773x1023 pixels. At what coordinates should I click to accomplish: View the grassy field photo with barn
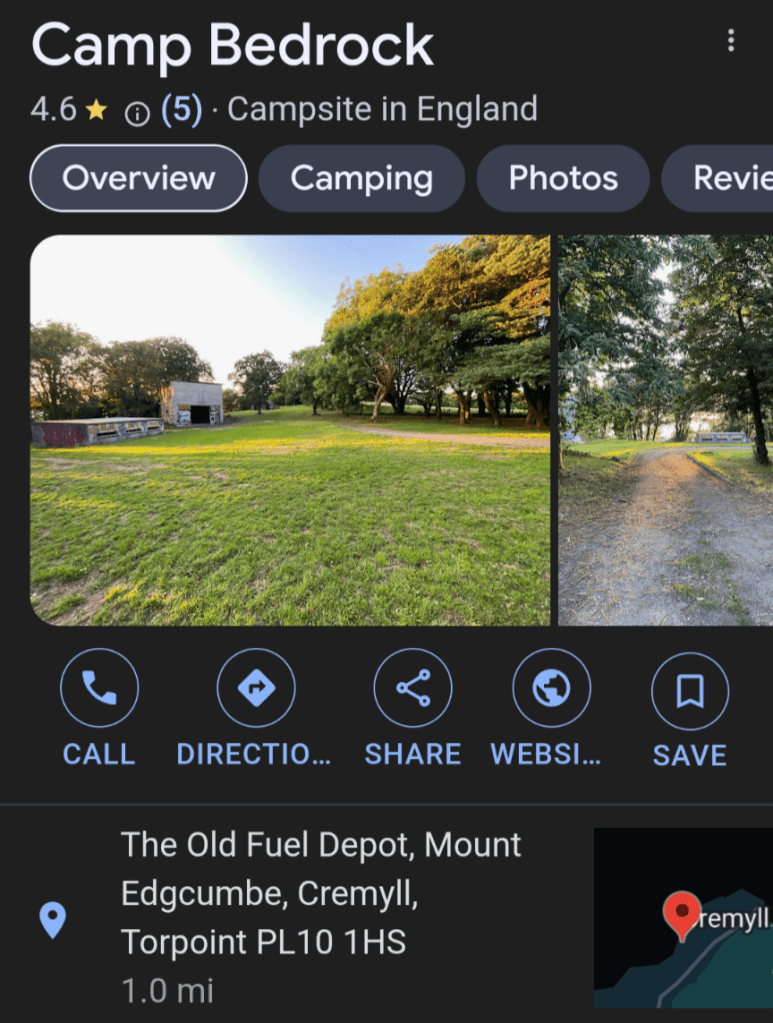290,430
